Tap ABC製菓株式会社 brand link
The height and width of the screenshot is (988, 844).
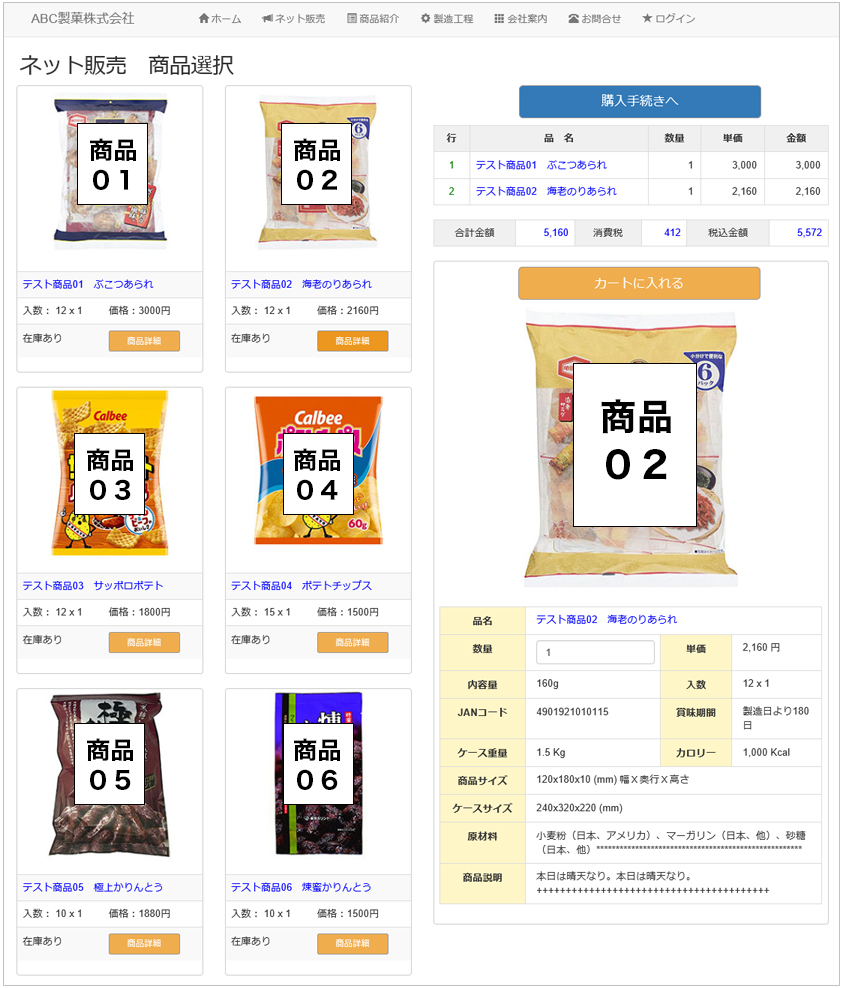click(82, 19)
